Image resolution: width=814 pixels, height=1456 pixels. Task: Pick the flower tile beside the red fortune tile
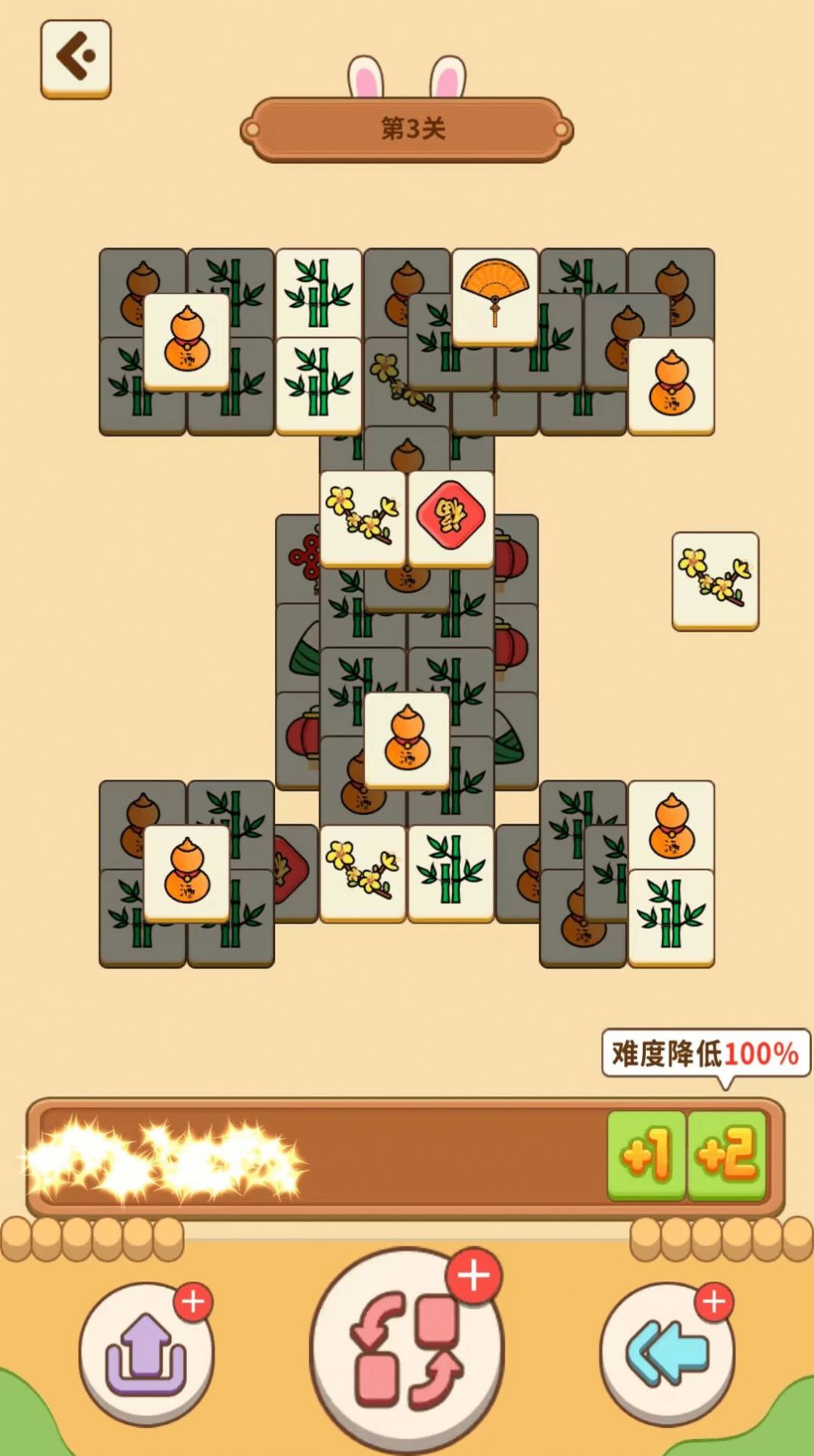click(363, 517)
